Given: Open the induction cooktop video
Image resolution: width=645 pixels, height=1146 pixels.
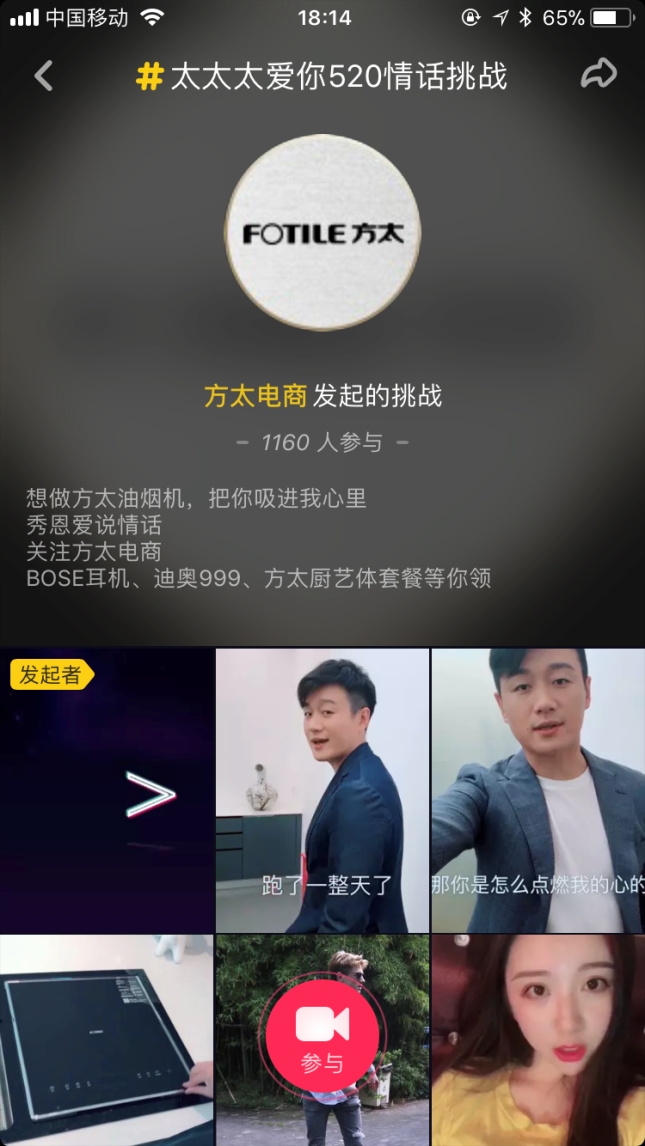Looking at the screenshot, I should coord(107,1040).
